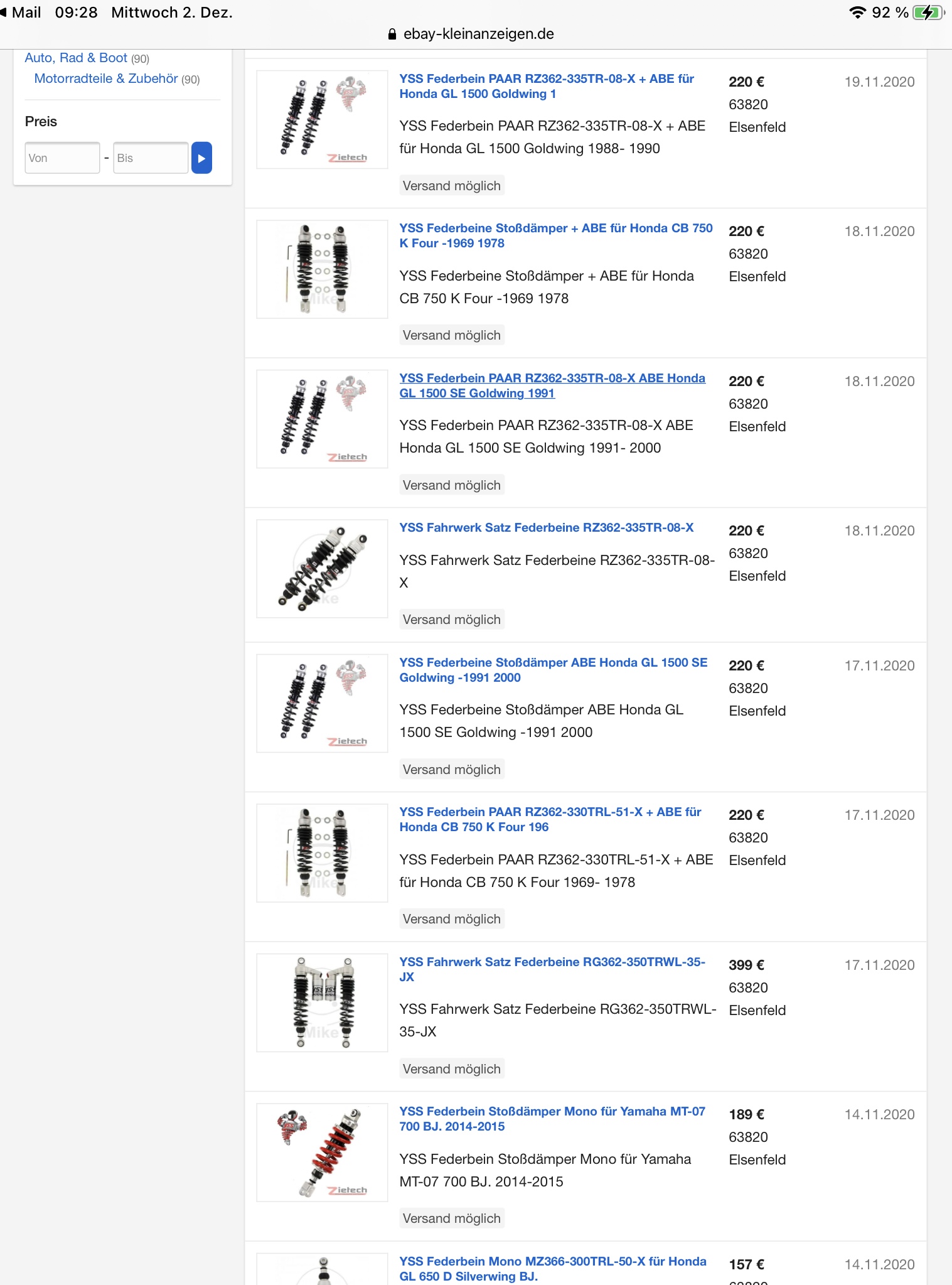The image size is (952, 1285).
Task: Open GL 1500 SE Goldwing 1991 Federbein listing
Action: 552,385
